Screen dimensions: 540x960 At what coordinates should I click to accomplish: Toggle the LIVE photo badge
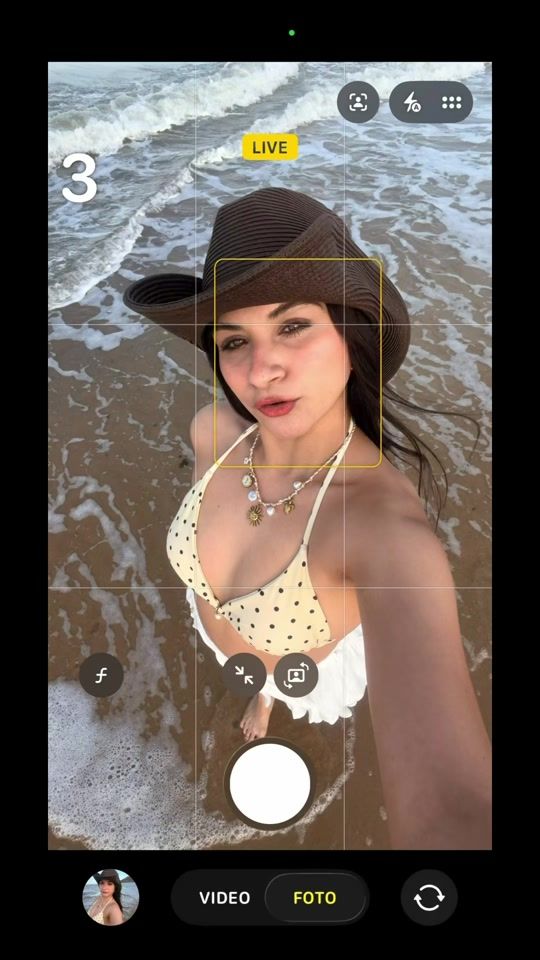[270, 148]
